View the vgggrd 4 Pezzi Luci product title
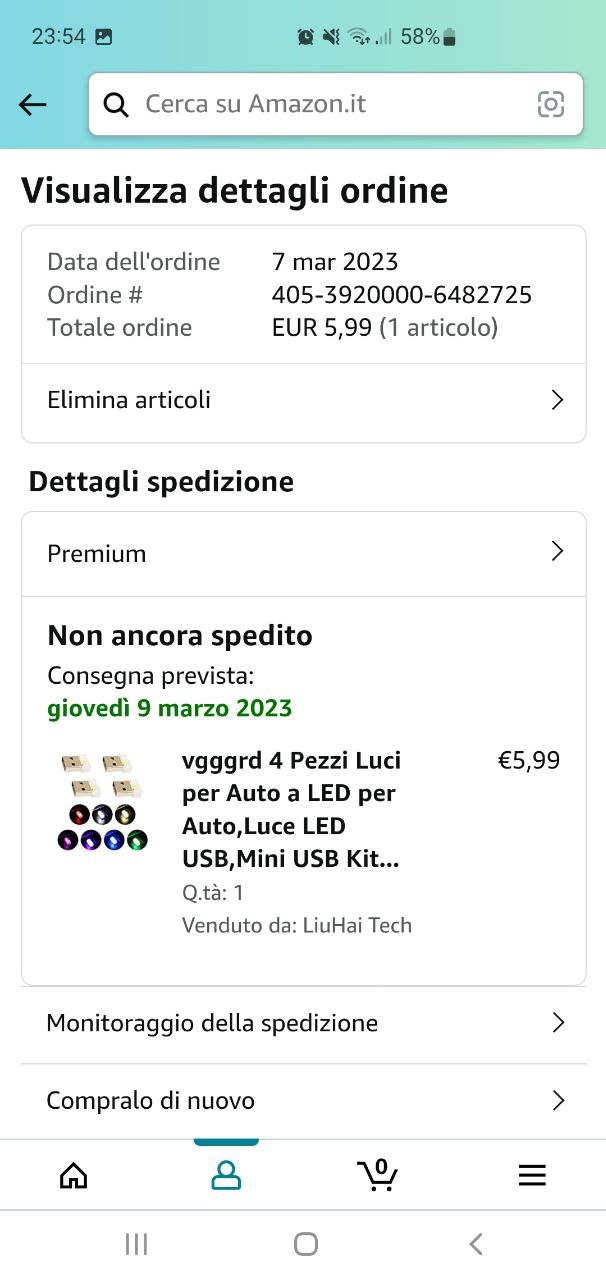Viewport: 606px width, 1280px height. tap(291, 809)
